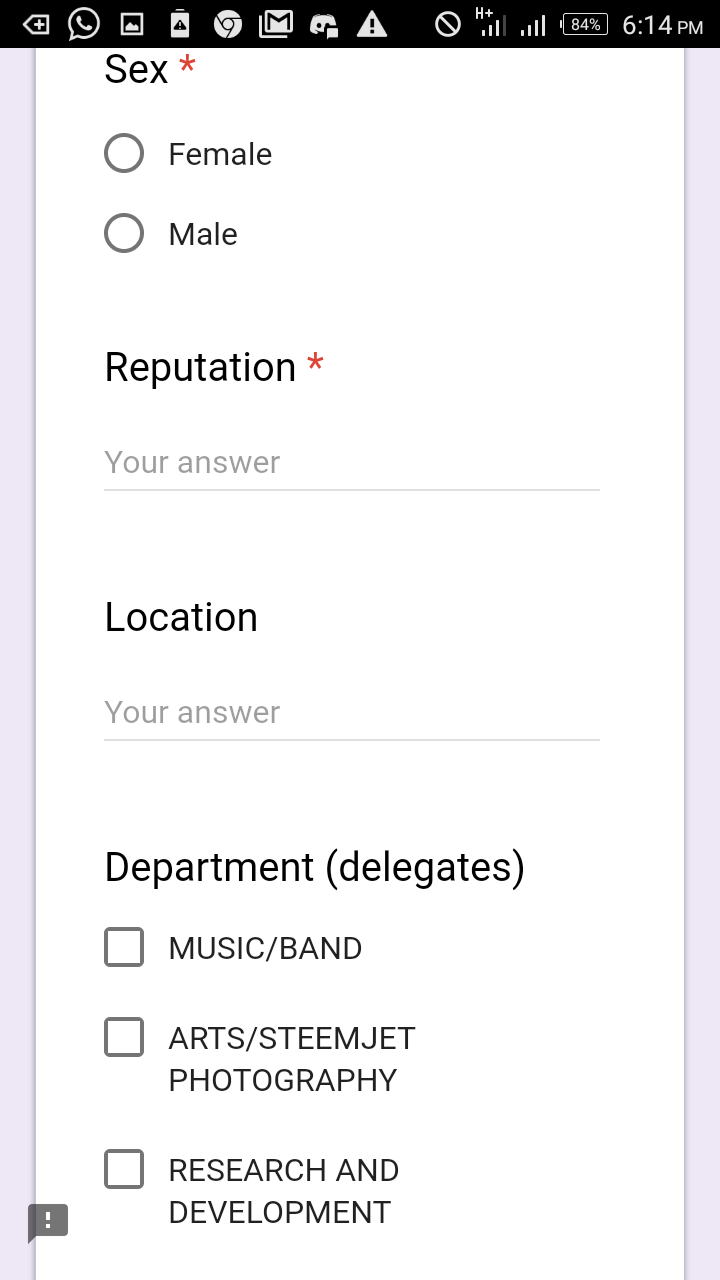This screenshot has height=1280, width=720.
Task: Check the MUSIC/BAND department box
Action: tap(124, 947)
